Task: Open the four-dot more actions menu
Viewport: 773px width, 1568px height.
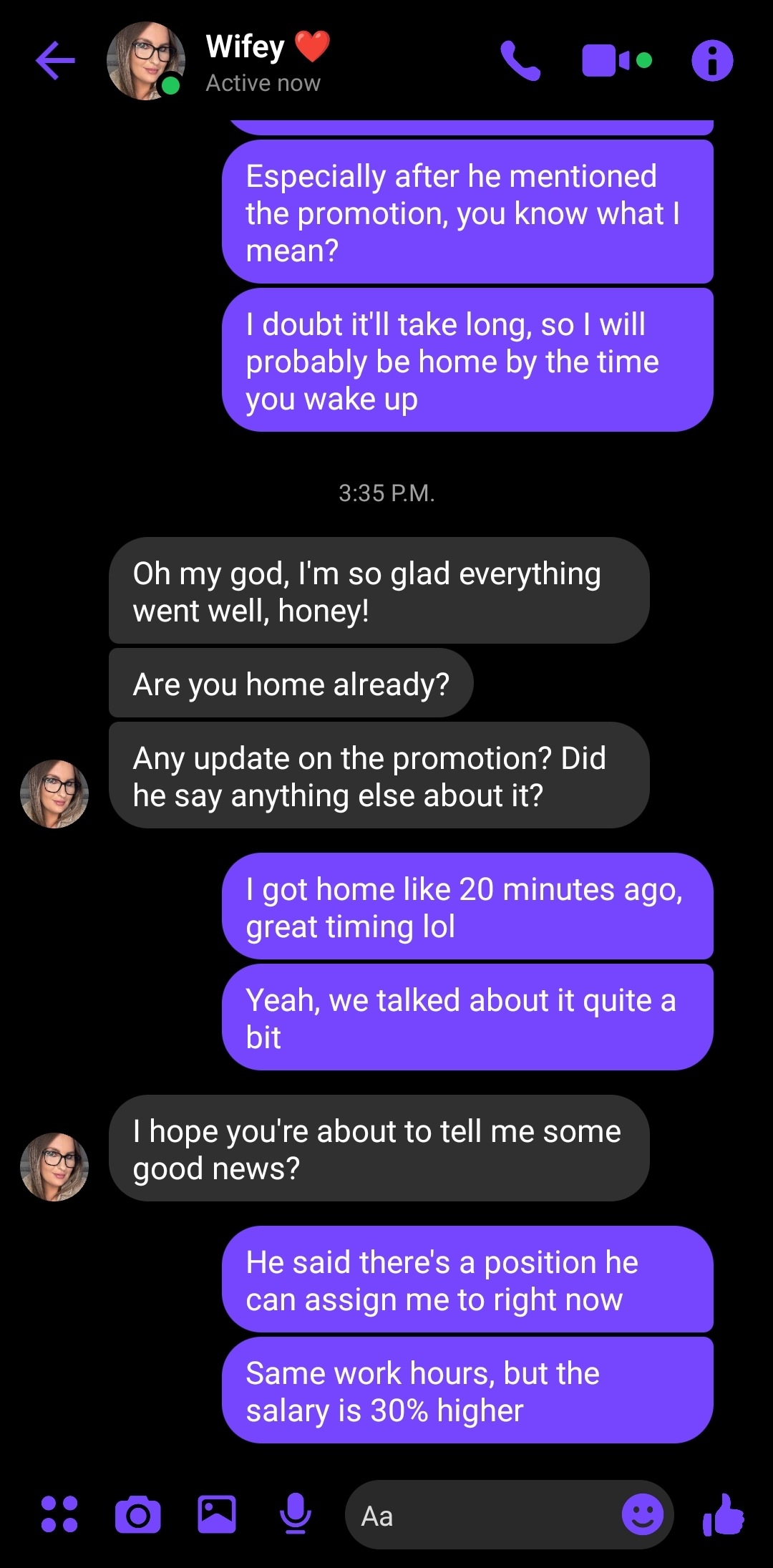Action: 59,1514
